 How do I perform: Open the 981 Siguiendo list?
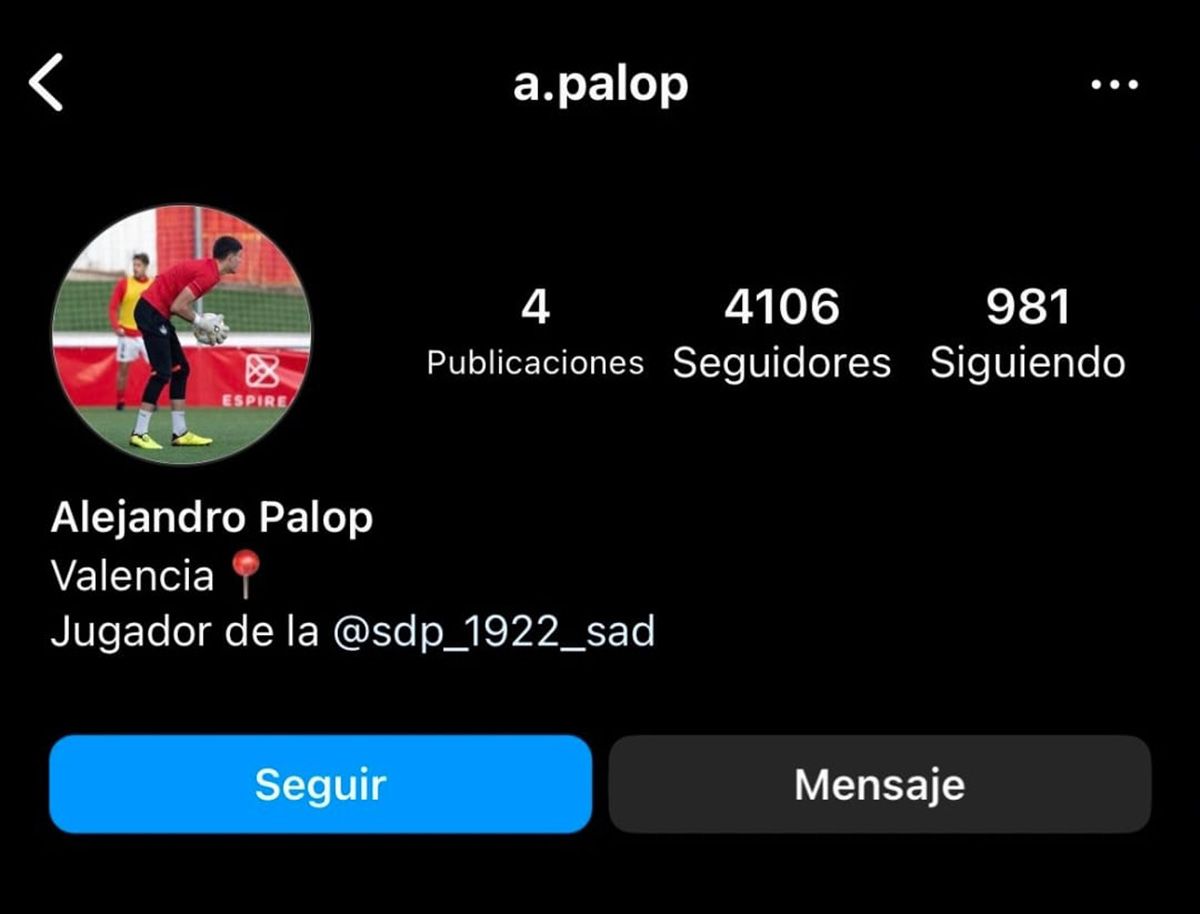pos(1027,335)
